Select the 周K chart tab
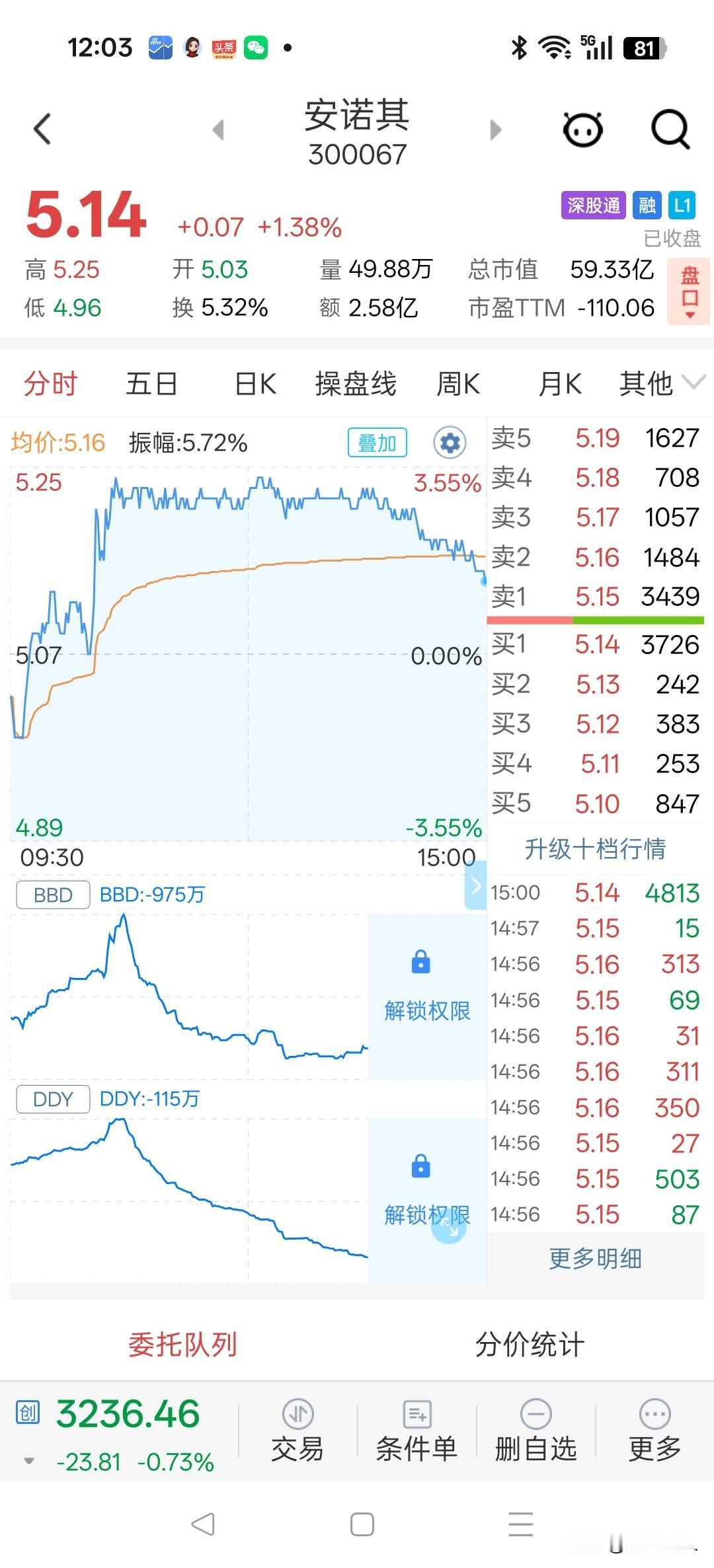This screenshot has width=714, height=1568. (457, 384)
